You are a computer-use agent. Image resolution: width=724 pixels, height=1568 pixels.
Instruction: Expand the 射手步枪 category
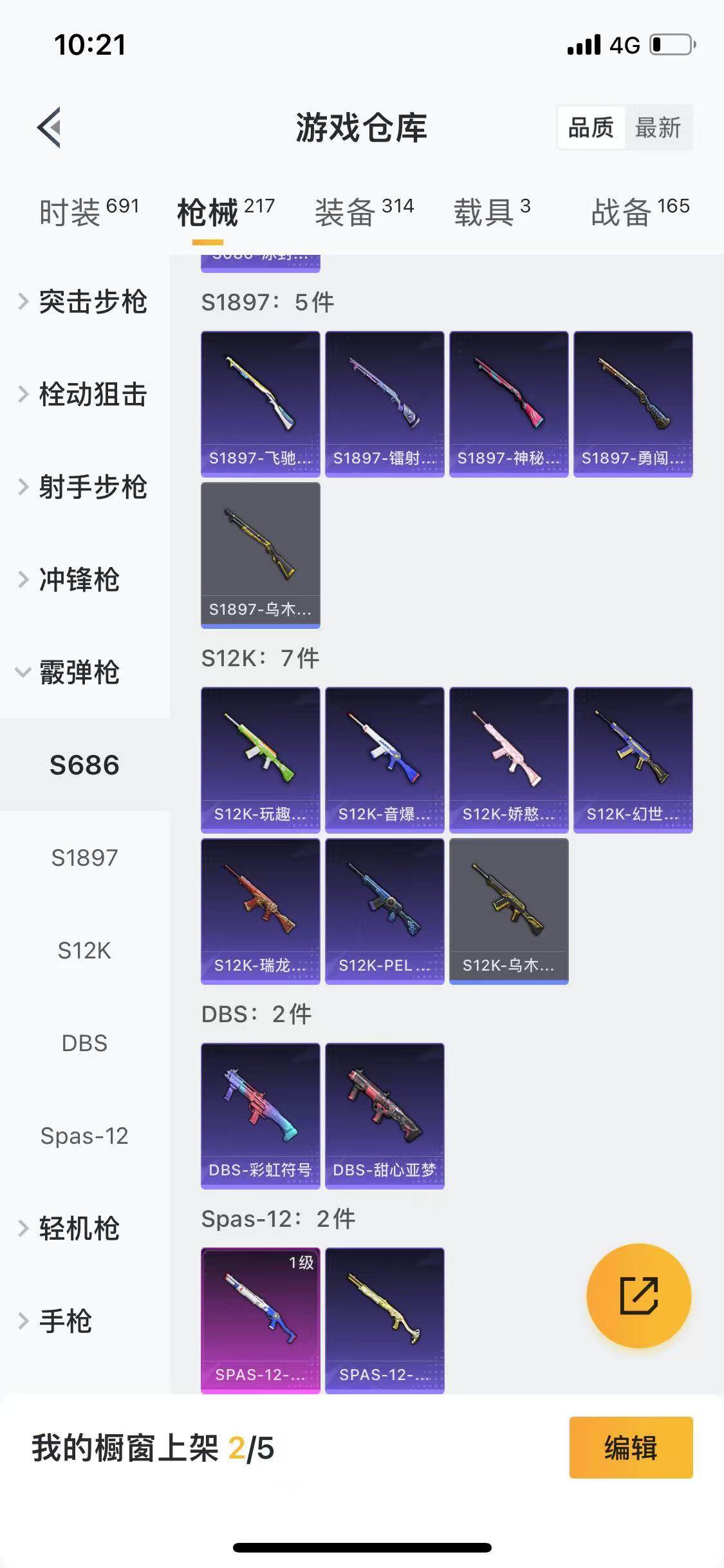coord(84,487)
